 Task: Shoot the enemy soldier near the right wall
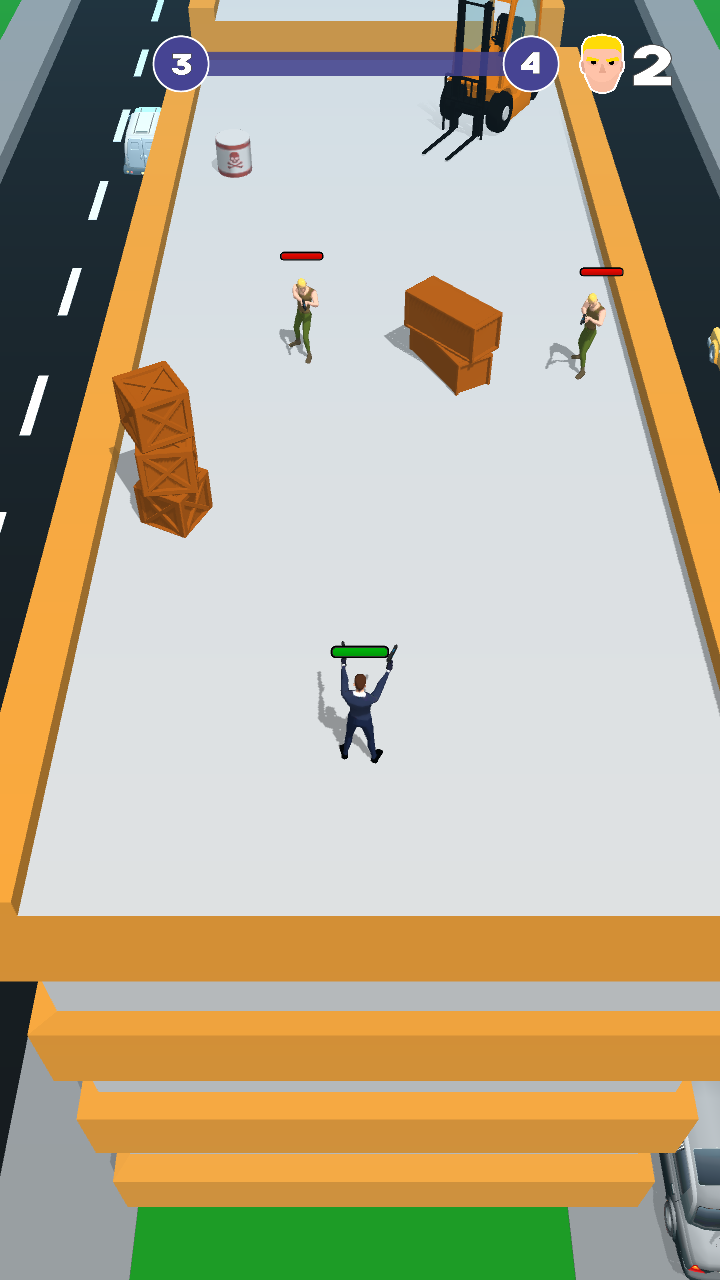[590, 333]
